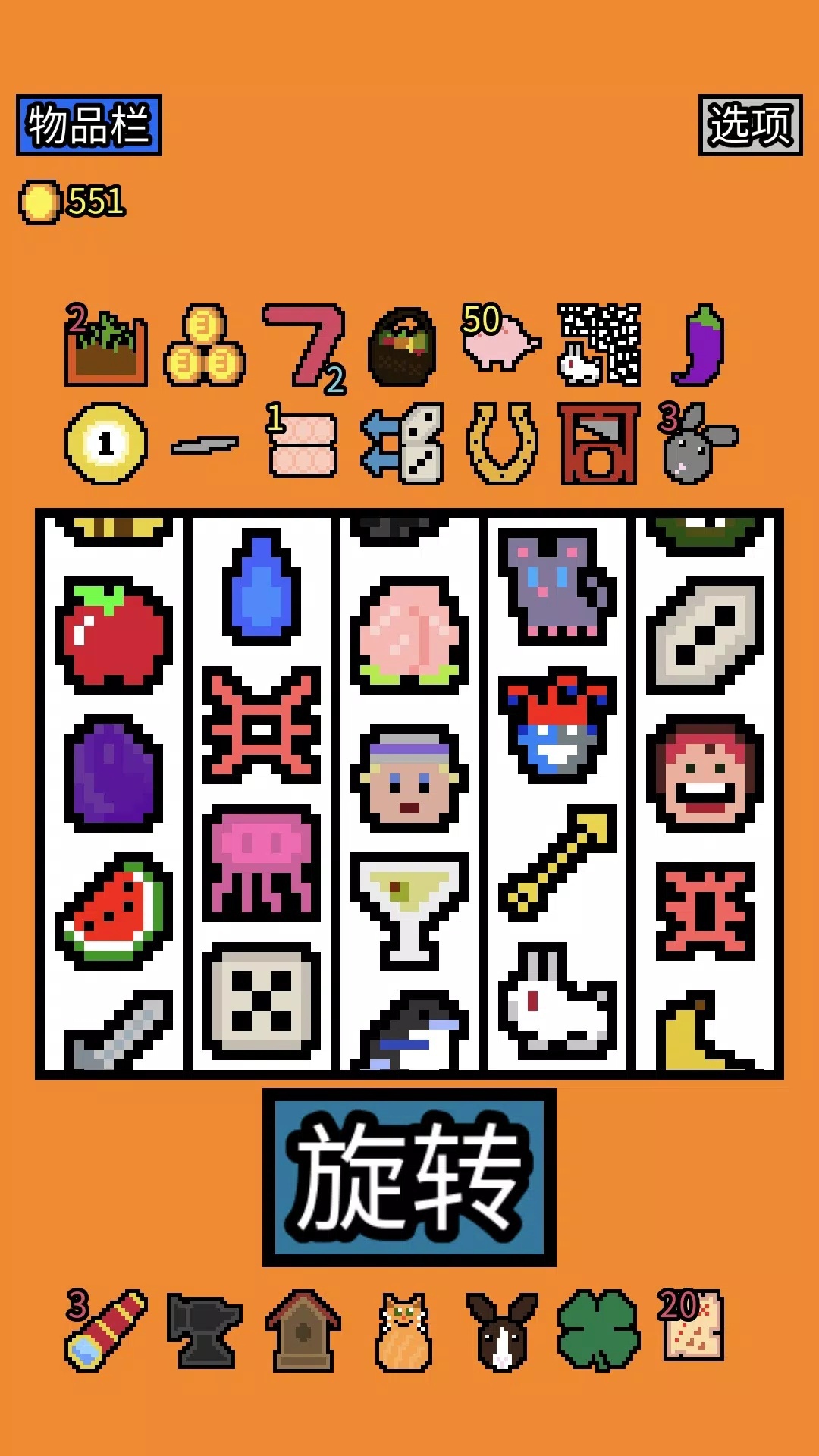Viewport: 819px width, 1456px height.
Task: Open the 选项 options menu
Action: tap(750, 125)
